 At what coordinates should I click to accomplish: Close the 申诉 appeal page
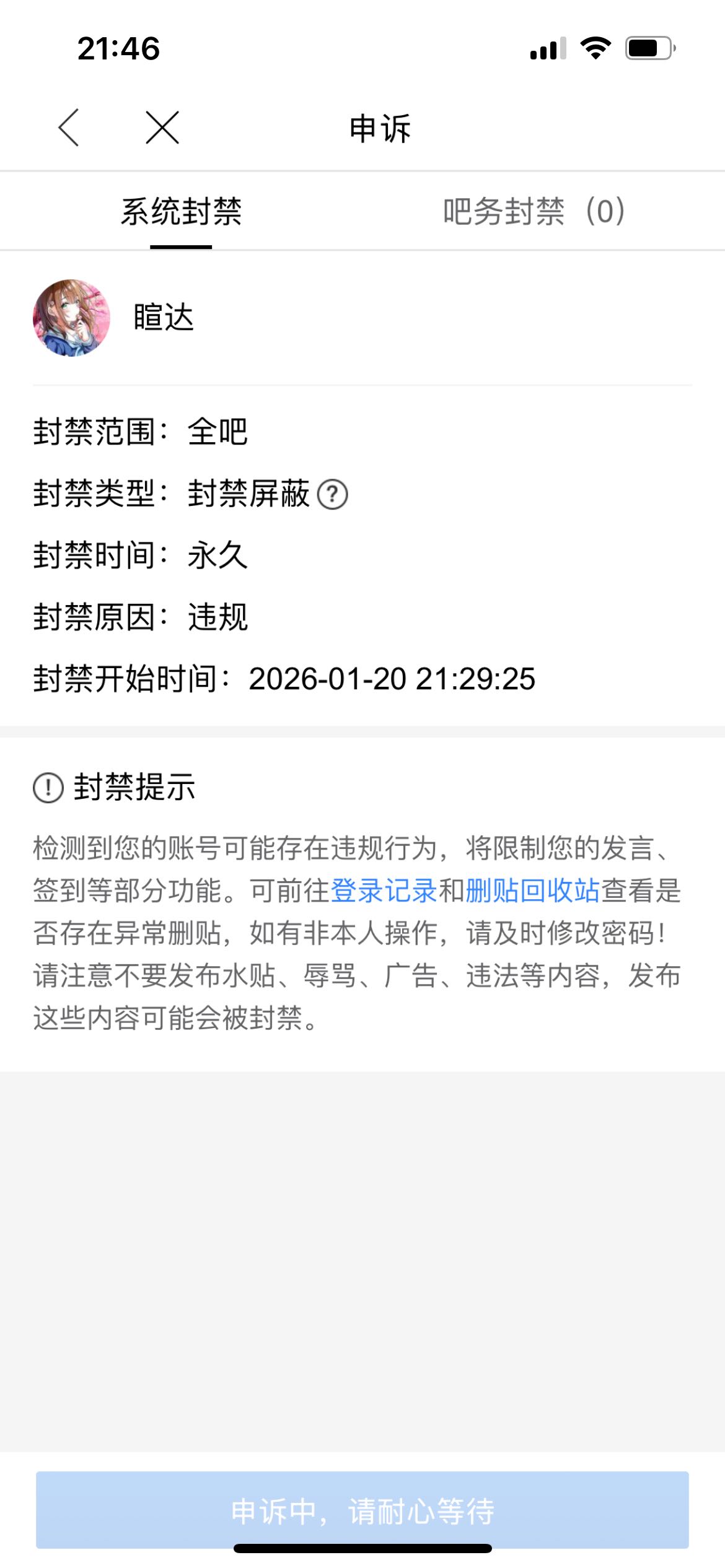tap(162, 128)
